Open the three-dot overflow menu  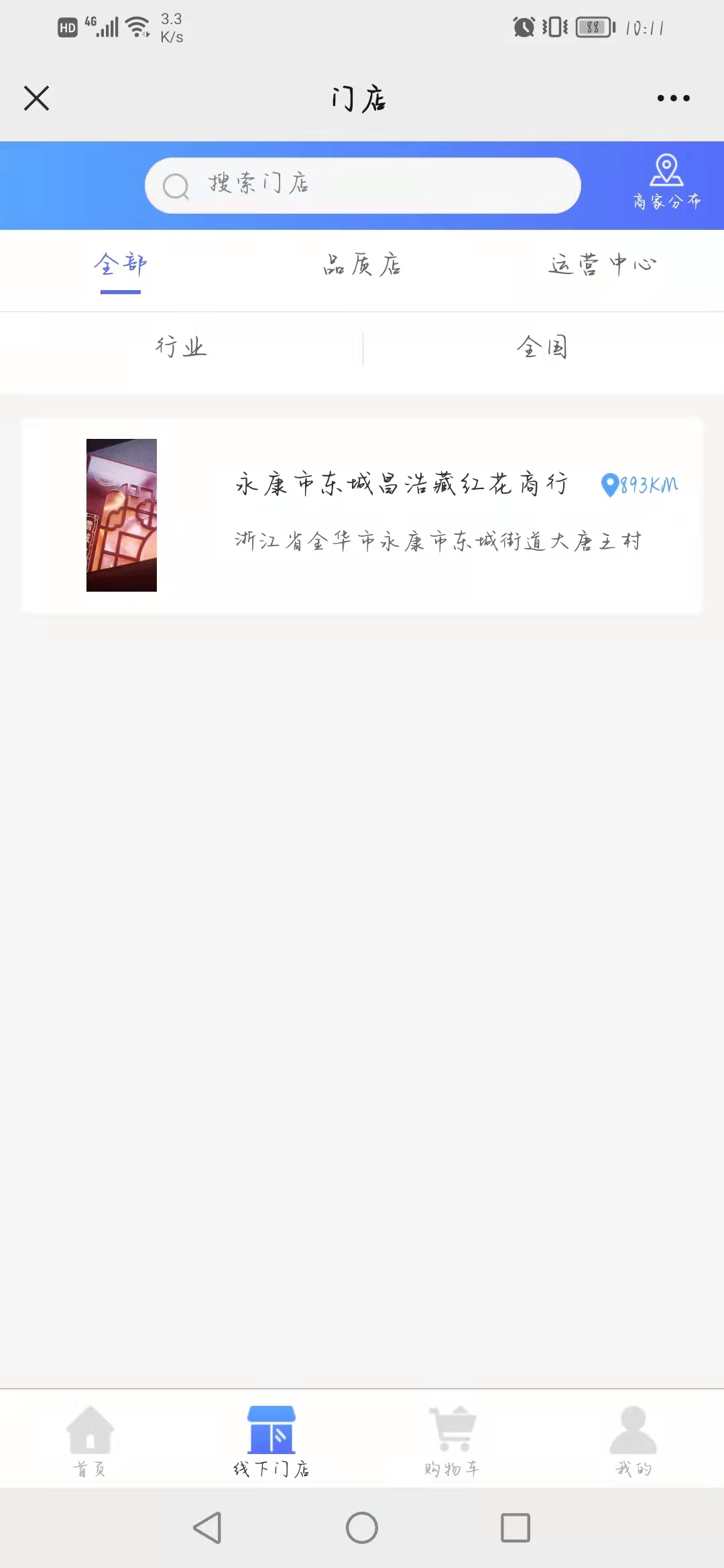[x=673, y=98]
